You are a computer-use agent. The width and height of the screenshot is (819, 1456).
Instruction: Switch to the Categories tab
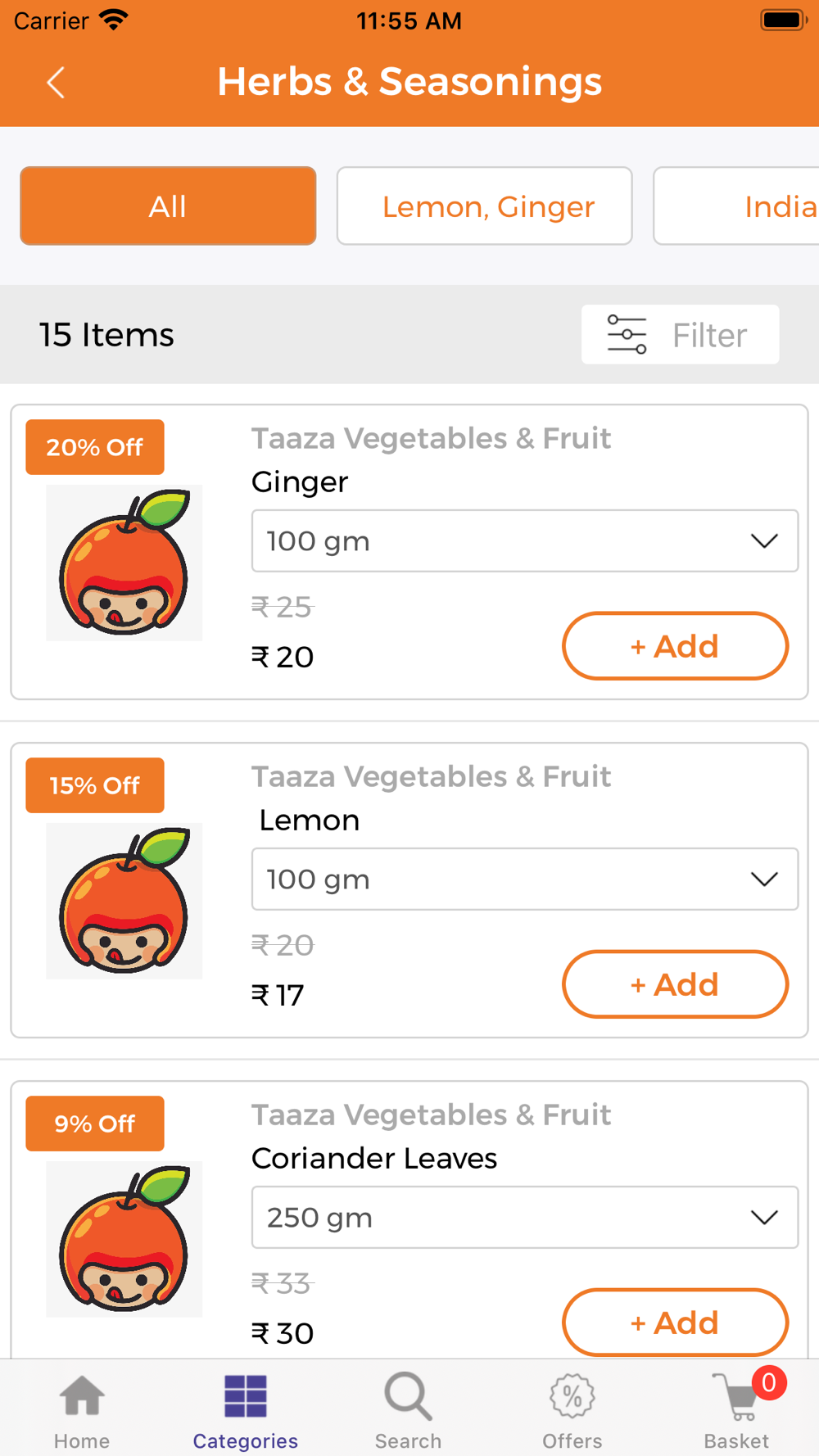(x=246, y=1410)
